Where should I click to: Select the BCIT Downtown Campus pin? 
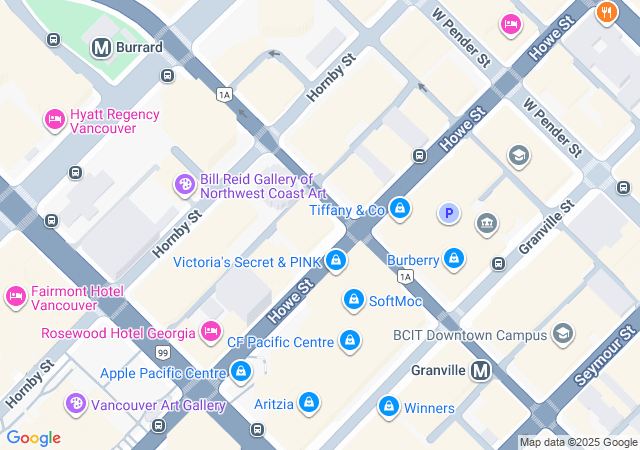pos(562,334)
